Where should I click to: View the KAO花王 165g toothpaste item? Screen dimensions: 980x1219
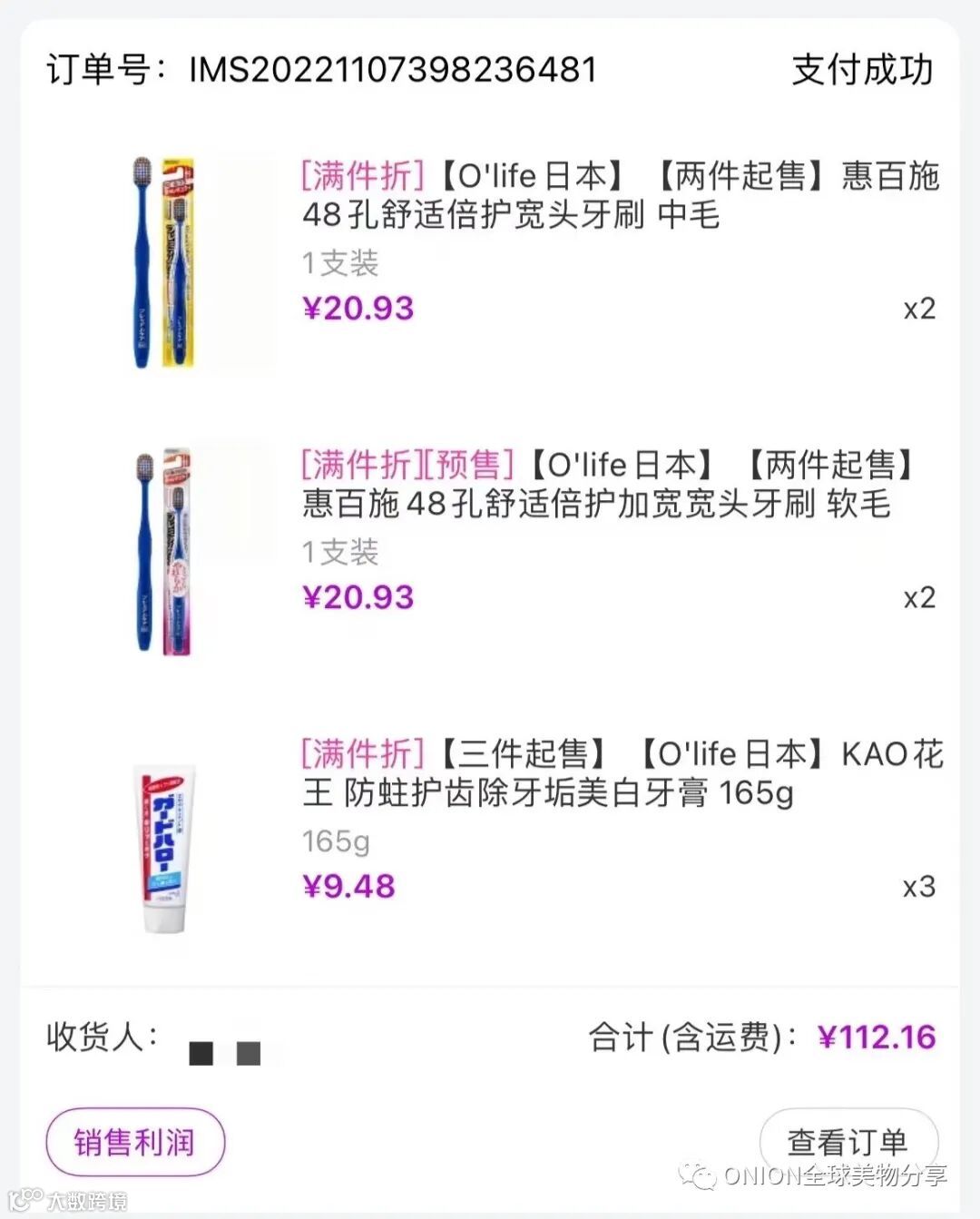click(621, 772)
